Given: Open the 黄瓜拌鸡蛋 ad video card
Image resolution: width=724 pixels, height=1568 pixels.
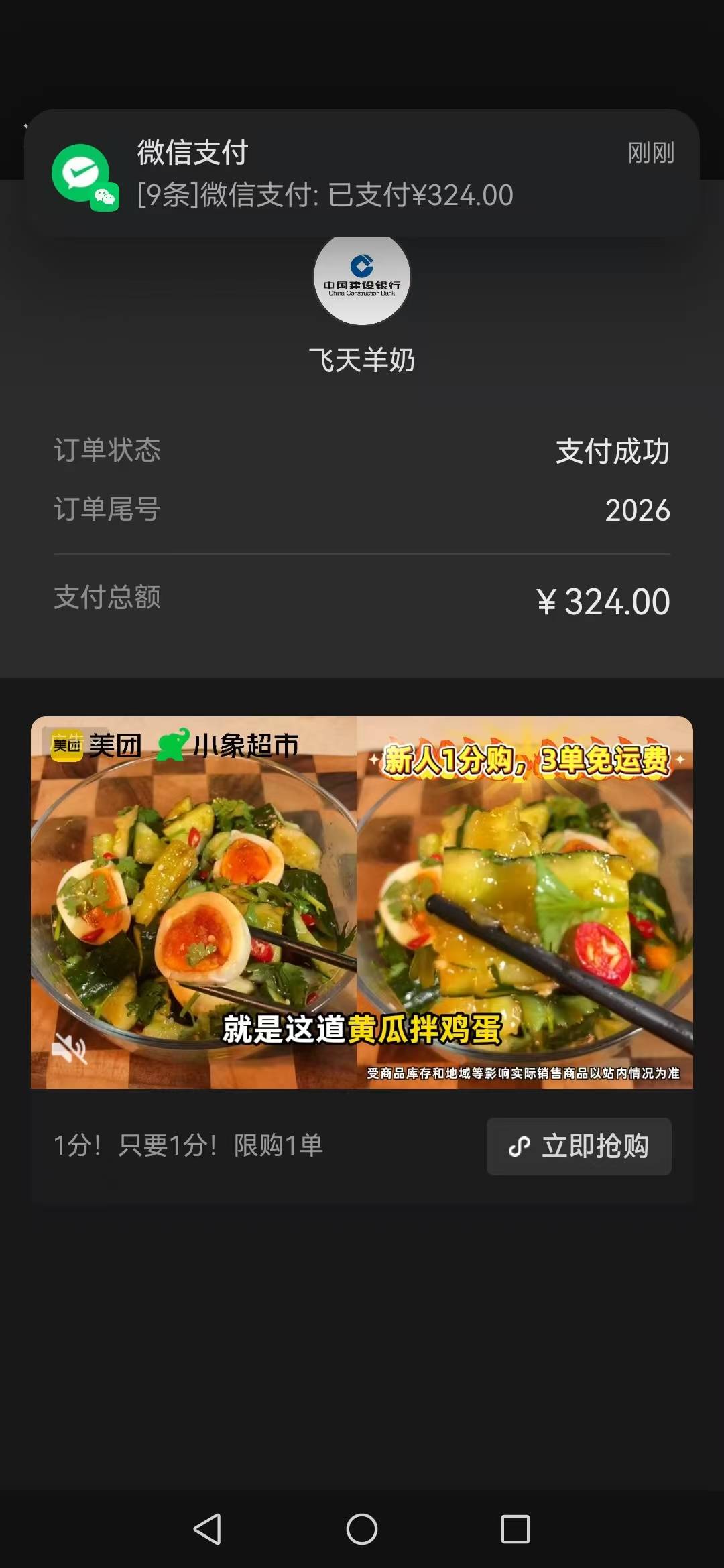Looking at the screenshot, I should [362, 901].
